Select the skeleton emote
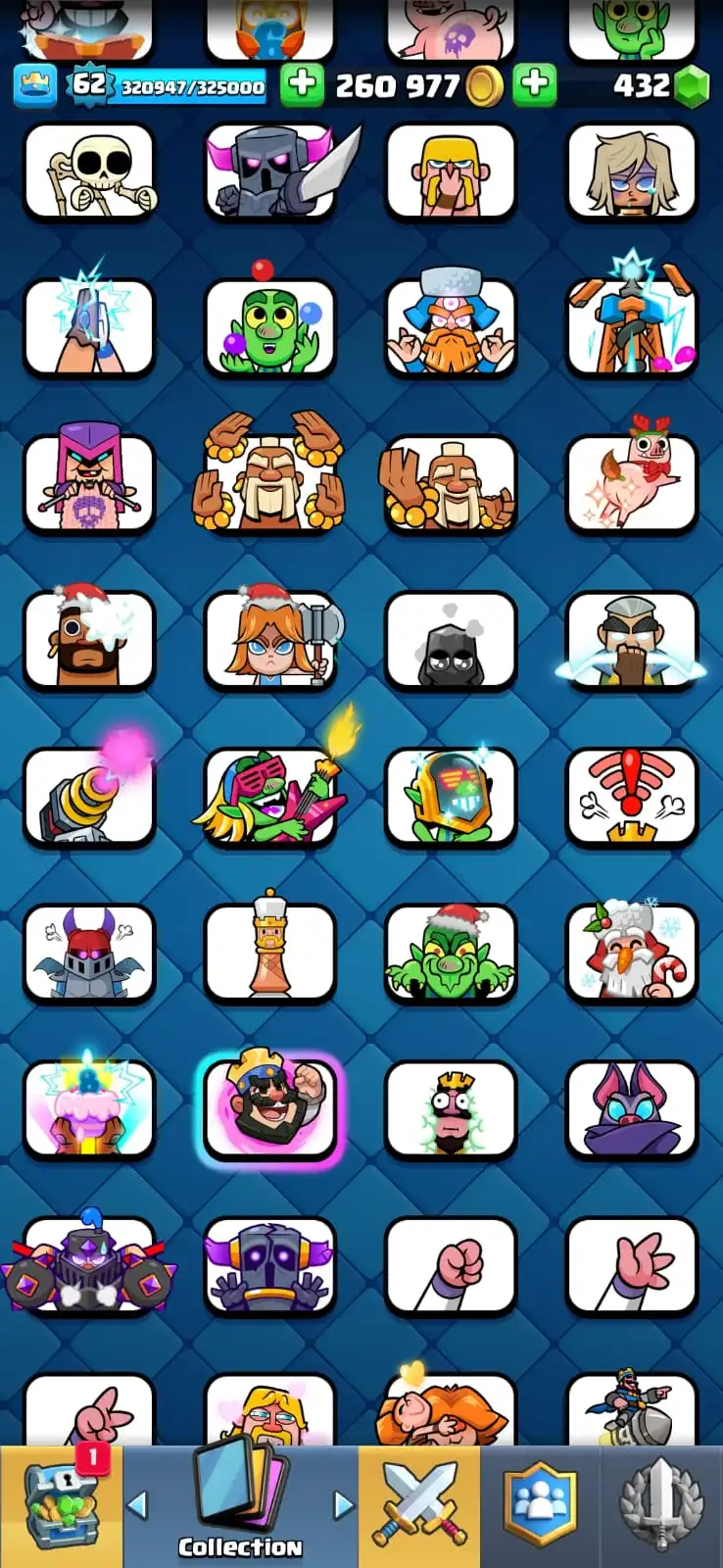Viewport: 723px width, 1568px height. (89, 171)
